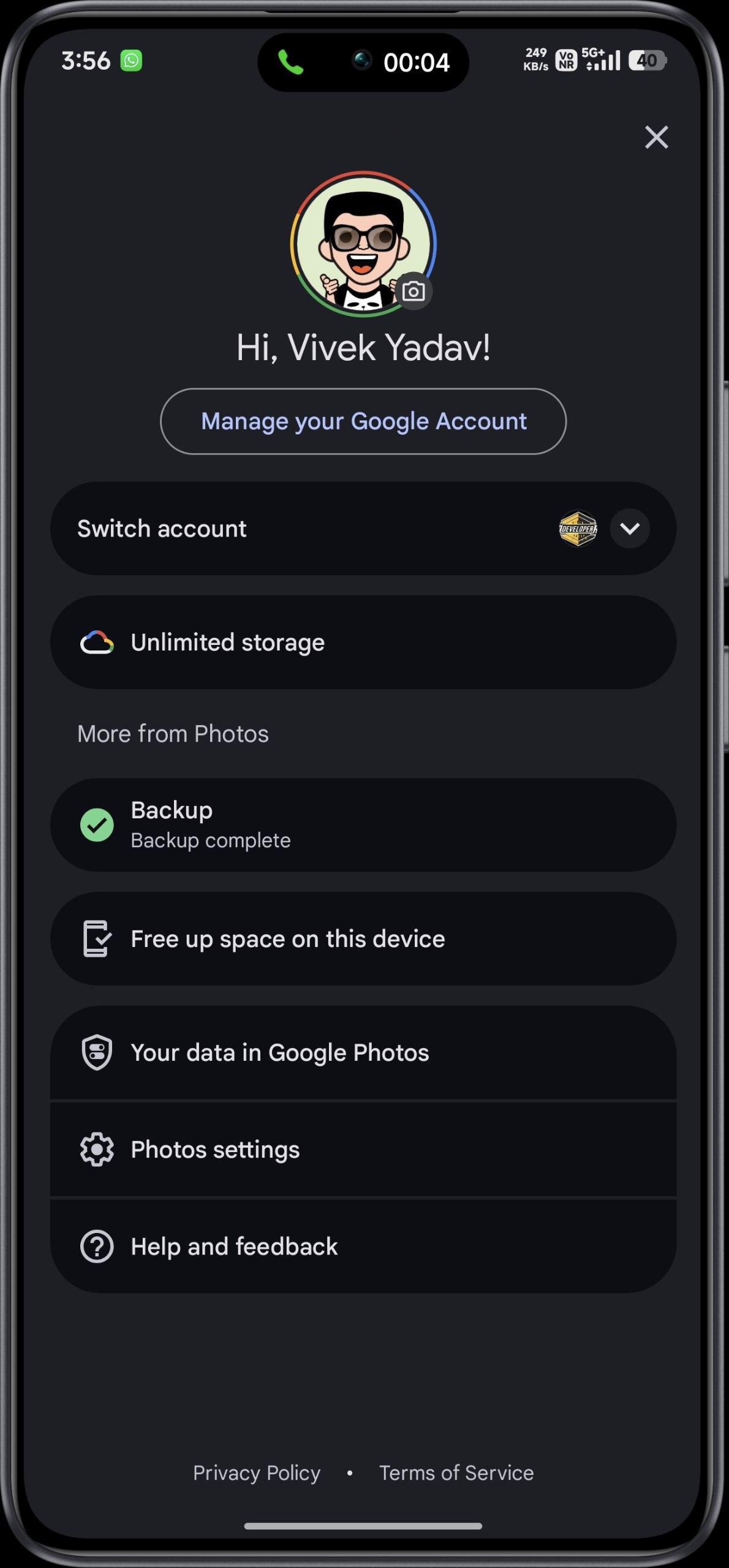Select Free up space on this device
729x1568 pixels.
pyautogui.click(x=363, y=938)
